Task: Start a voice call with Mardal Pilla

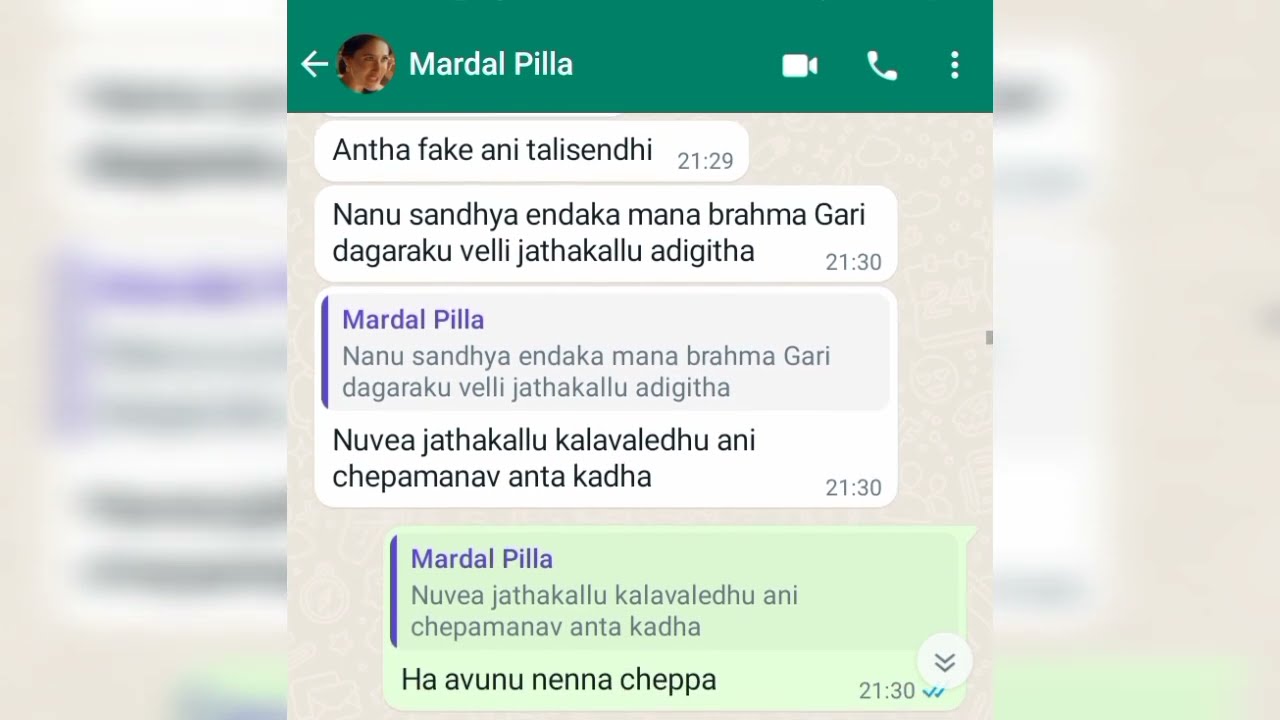Action: [881, 66]
